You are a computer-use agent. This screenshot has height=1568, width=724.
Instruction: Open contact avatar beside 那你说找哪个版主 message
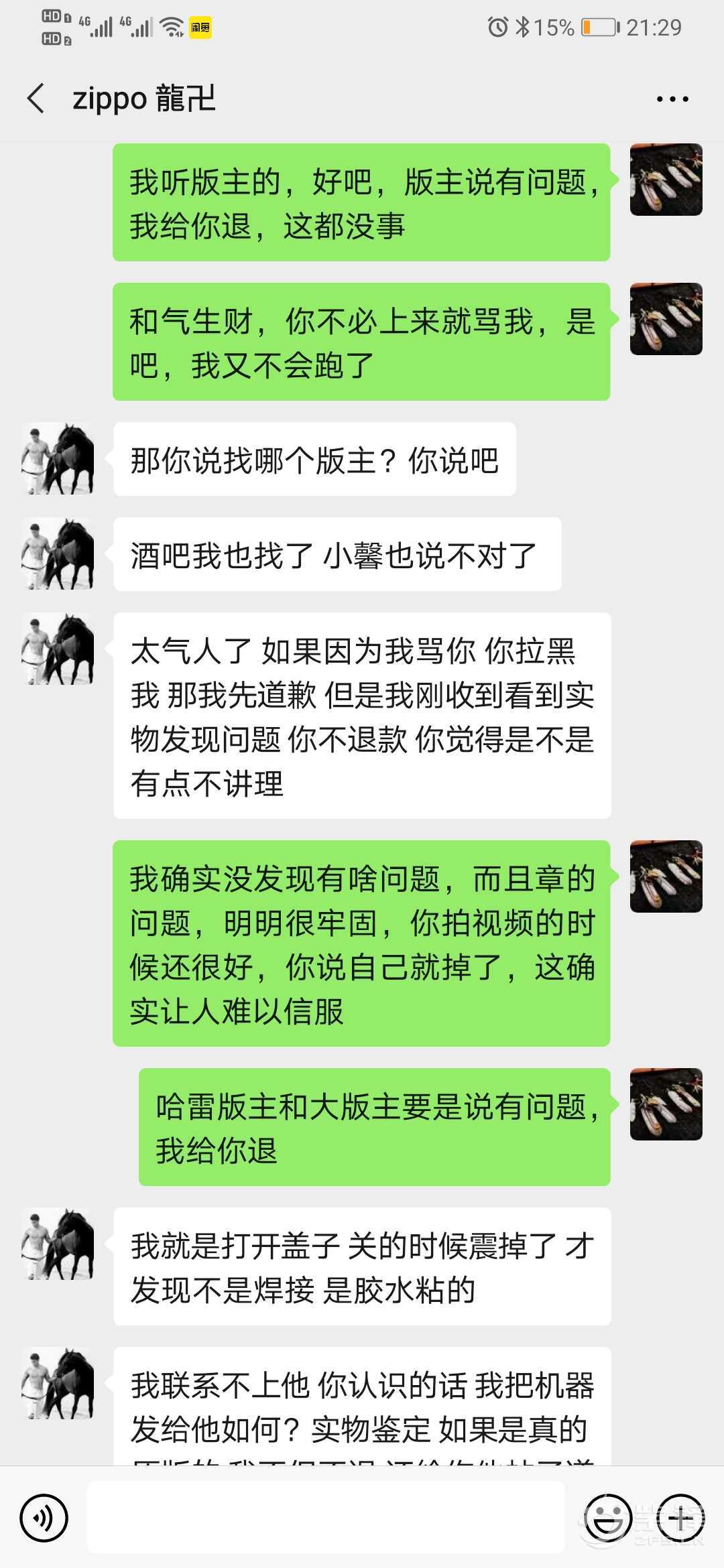58,459
